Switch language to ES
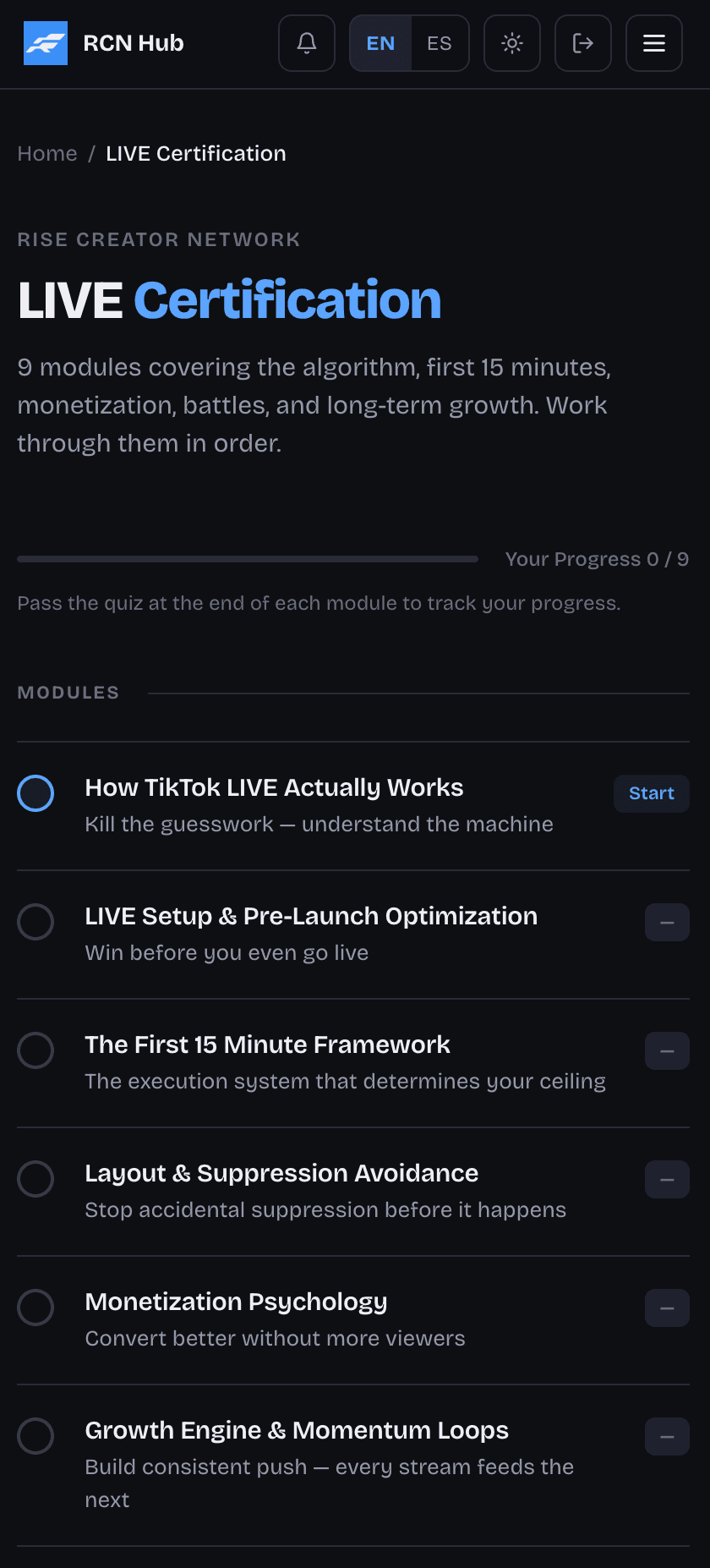The height and width of the screenshot is (1568, 710). coord(440,43)
